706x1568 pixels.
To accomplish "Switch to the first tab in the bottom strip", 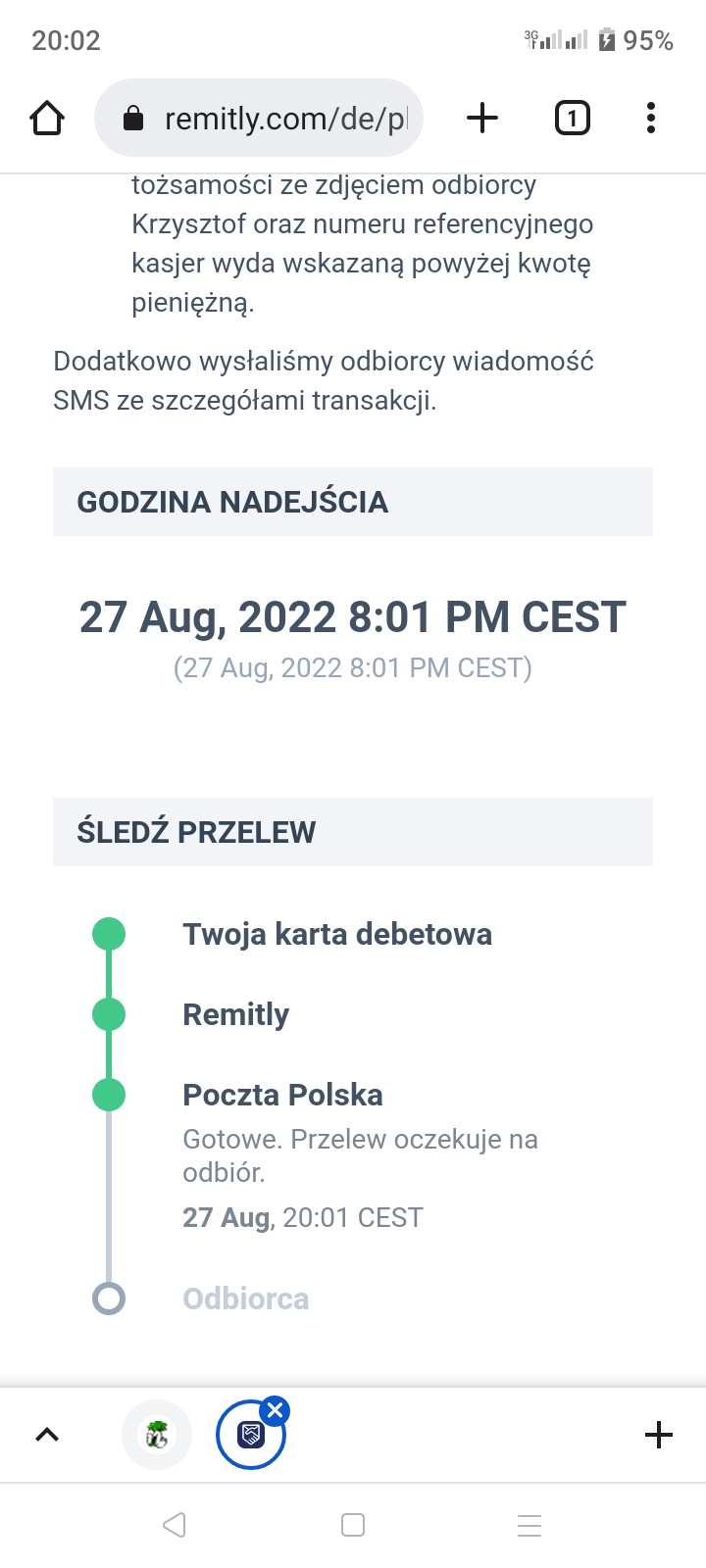I will click(x=157, y=1435).
